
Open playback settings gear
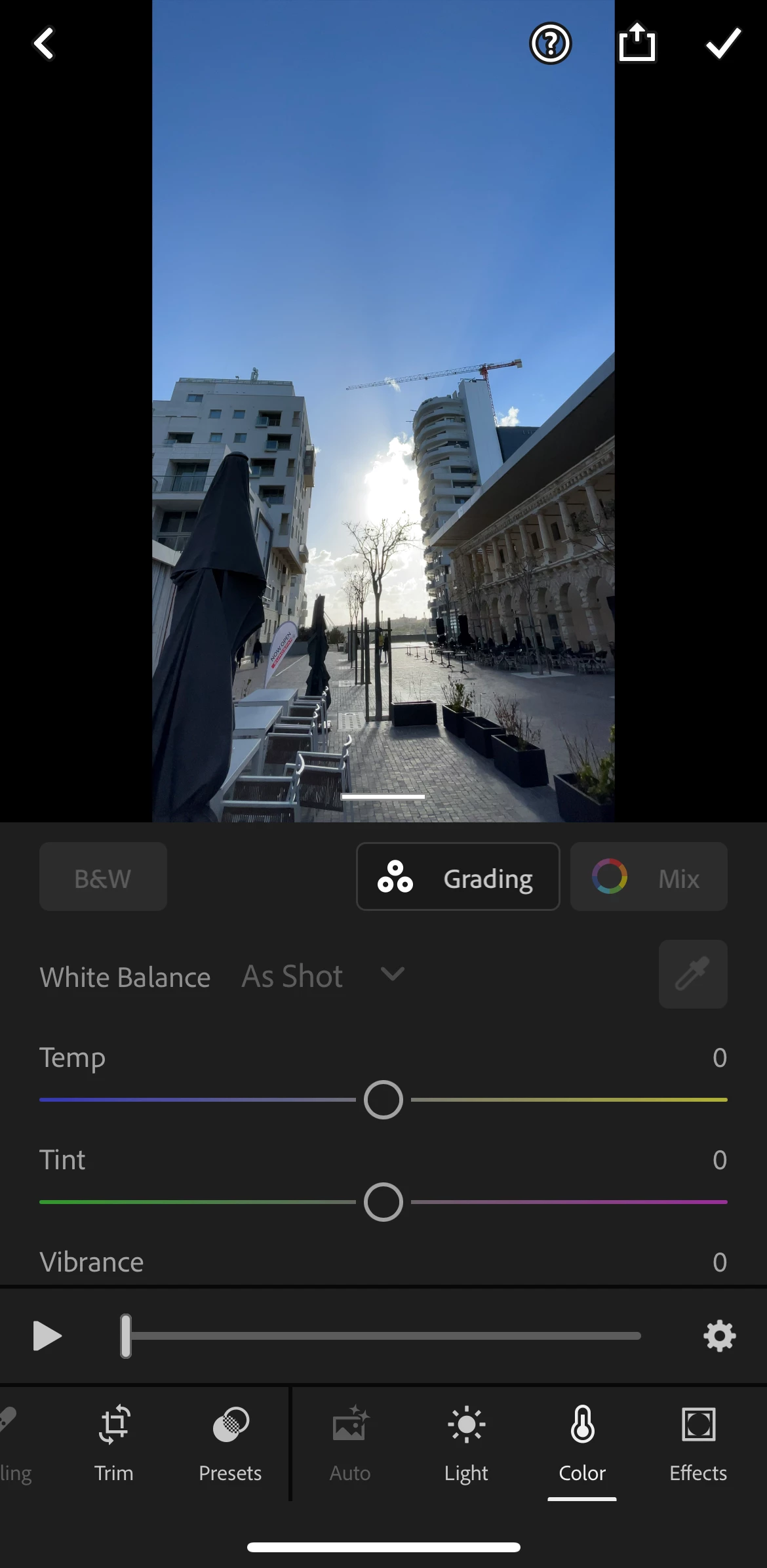(x=719, y=1336)
